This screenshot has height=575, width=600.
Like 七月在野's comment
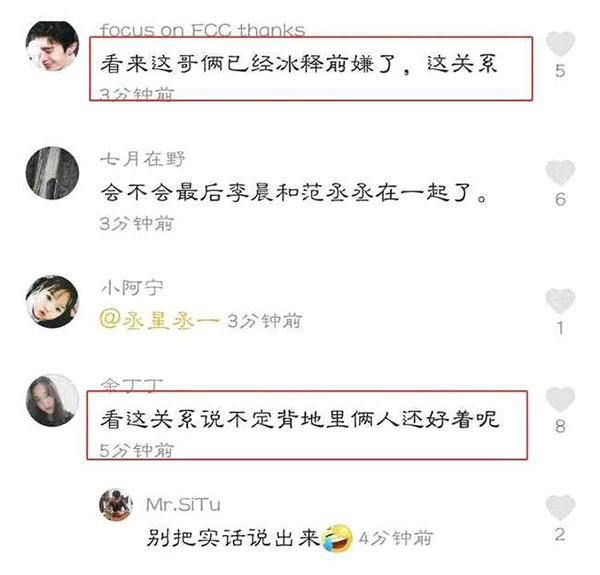coord(560,172)
